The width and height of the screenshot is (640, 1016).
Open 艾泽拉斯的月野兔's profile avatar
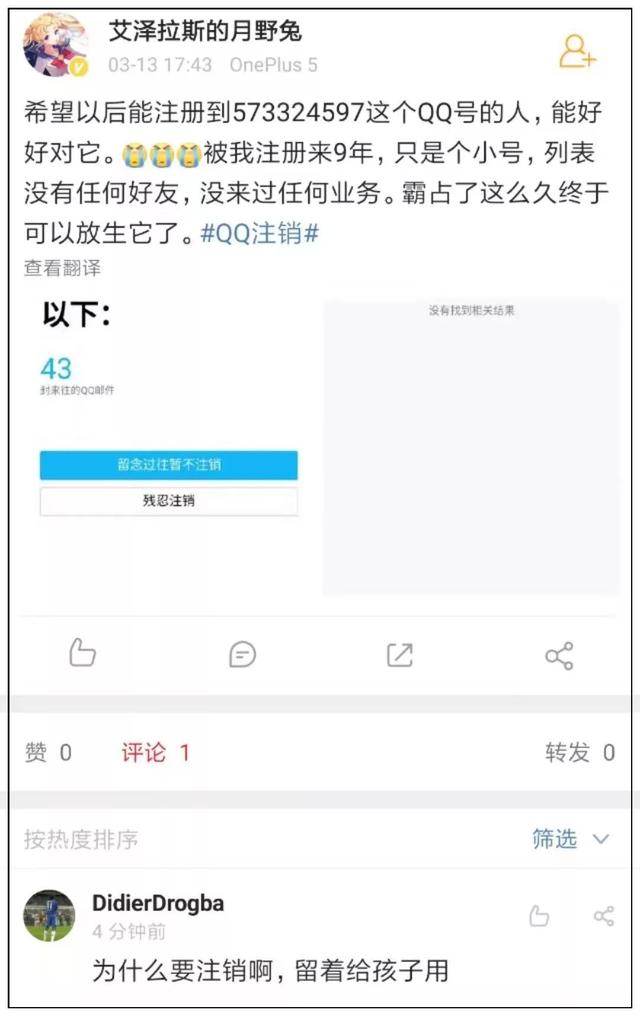tap(55, 46)
